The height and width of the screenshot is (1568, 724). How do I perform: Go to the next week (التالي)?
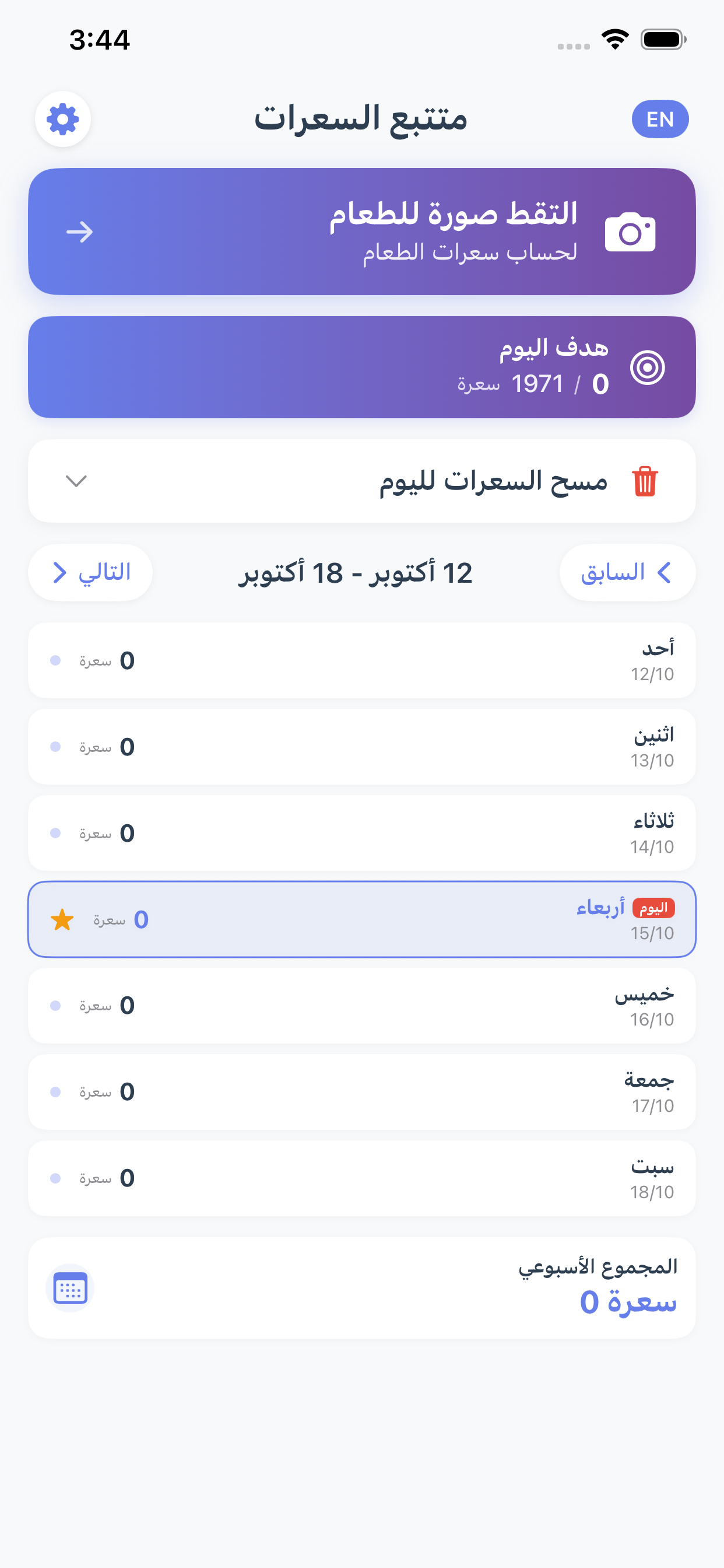(x=91, y=573)
